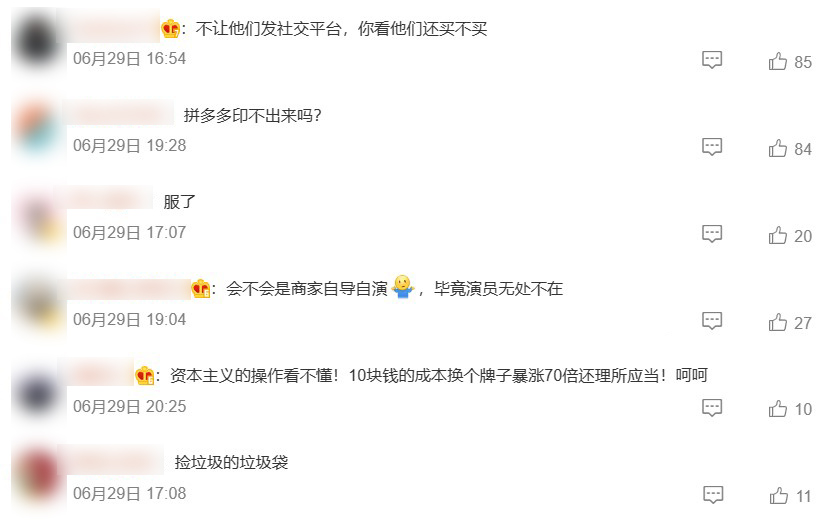Like the comment 服了
Image resolution: width=835 pixels, height=524 pixels.
(778, 236)
